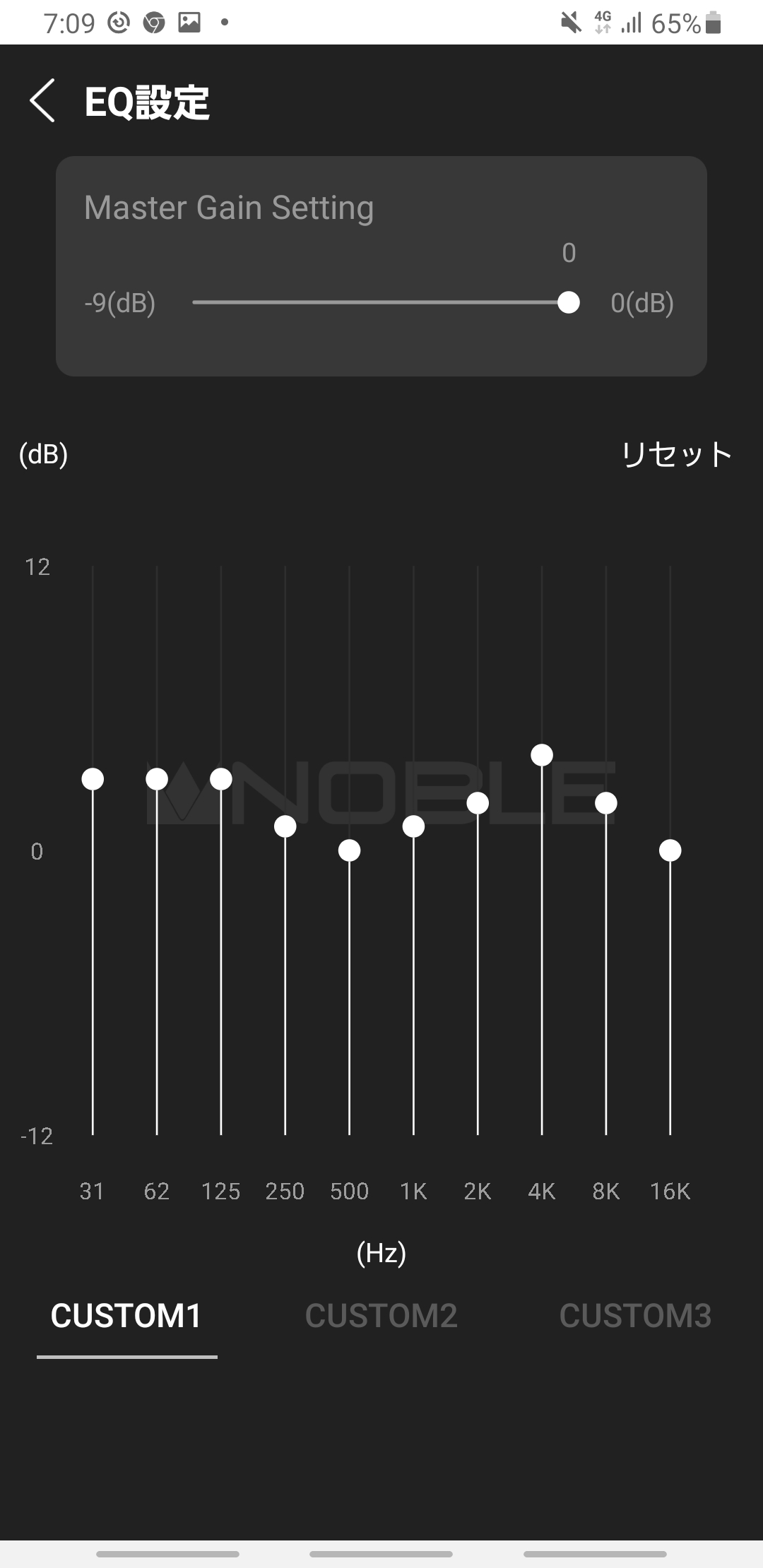Tap the 500 Hz band slider knob

pos(349,850)
